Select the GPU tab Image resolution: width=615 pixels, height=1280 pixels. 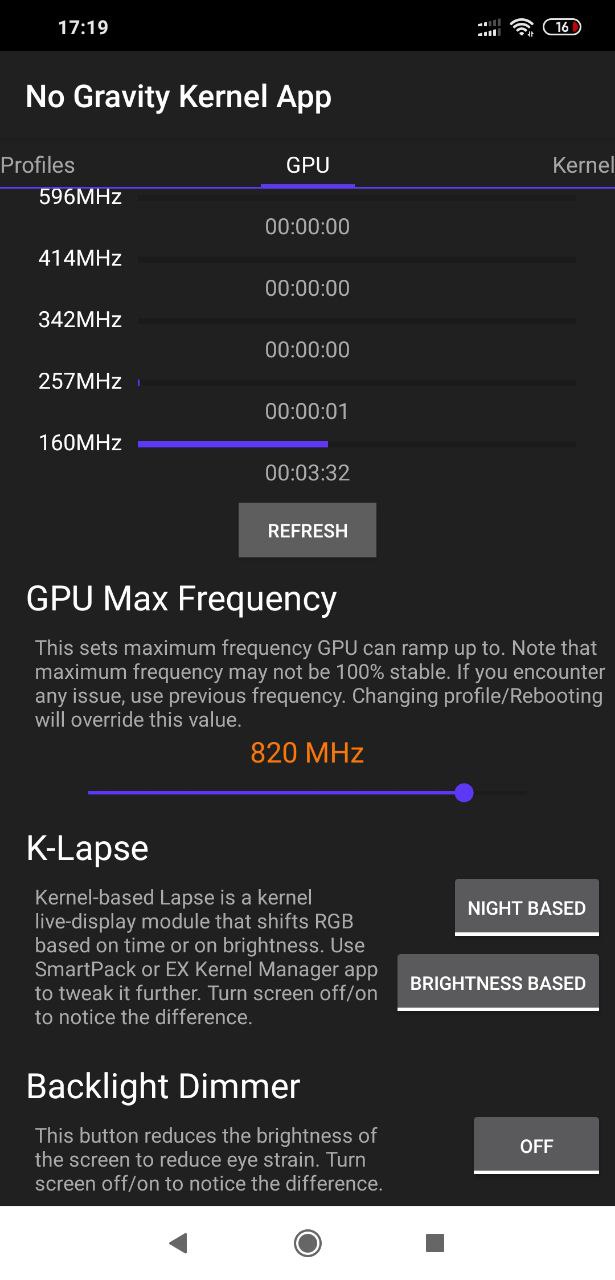pyautogui.click(x=308, y=165)
